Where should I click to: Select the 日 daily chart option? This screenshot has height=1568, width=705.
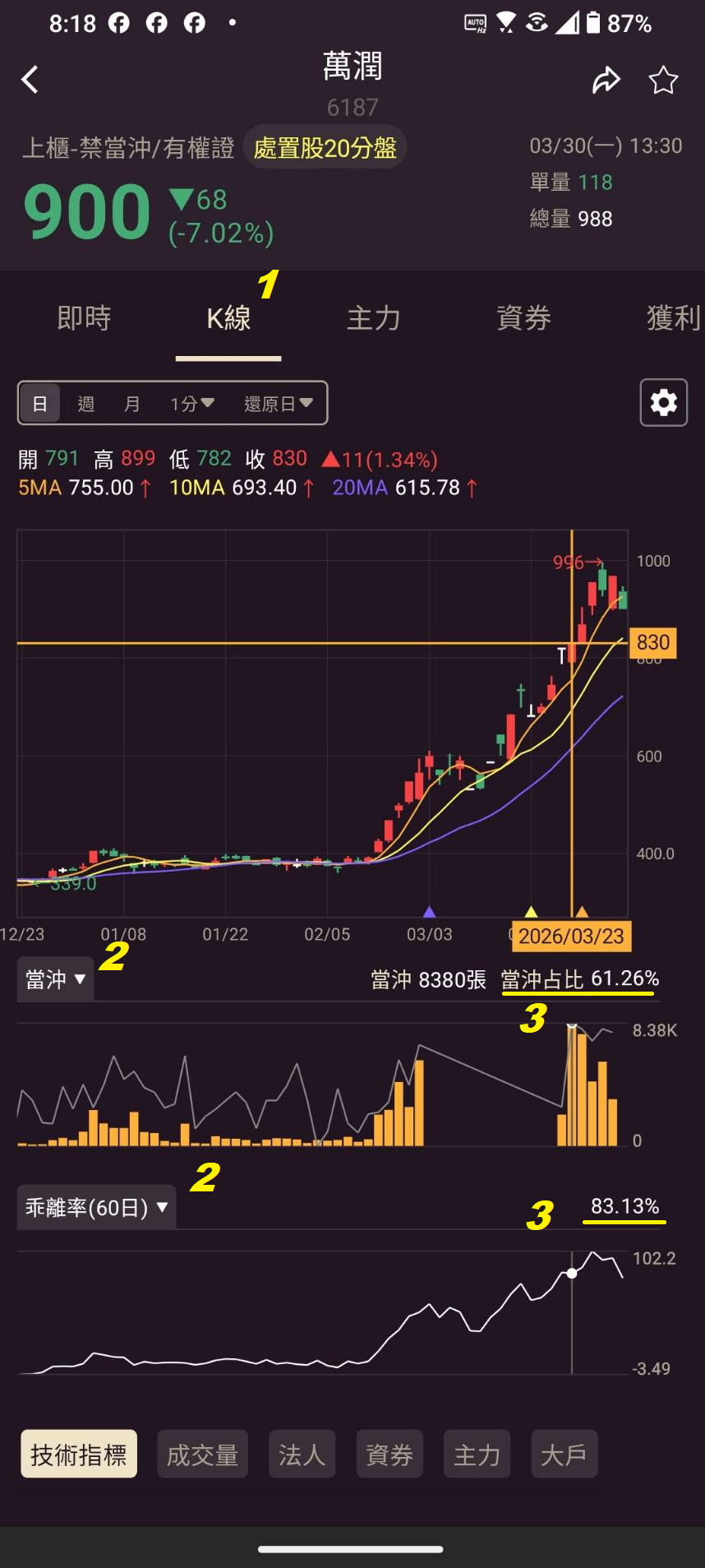[39, 403]
